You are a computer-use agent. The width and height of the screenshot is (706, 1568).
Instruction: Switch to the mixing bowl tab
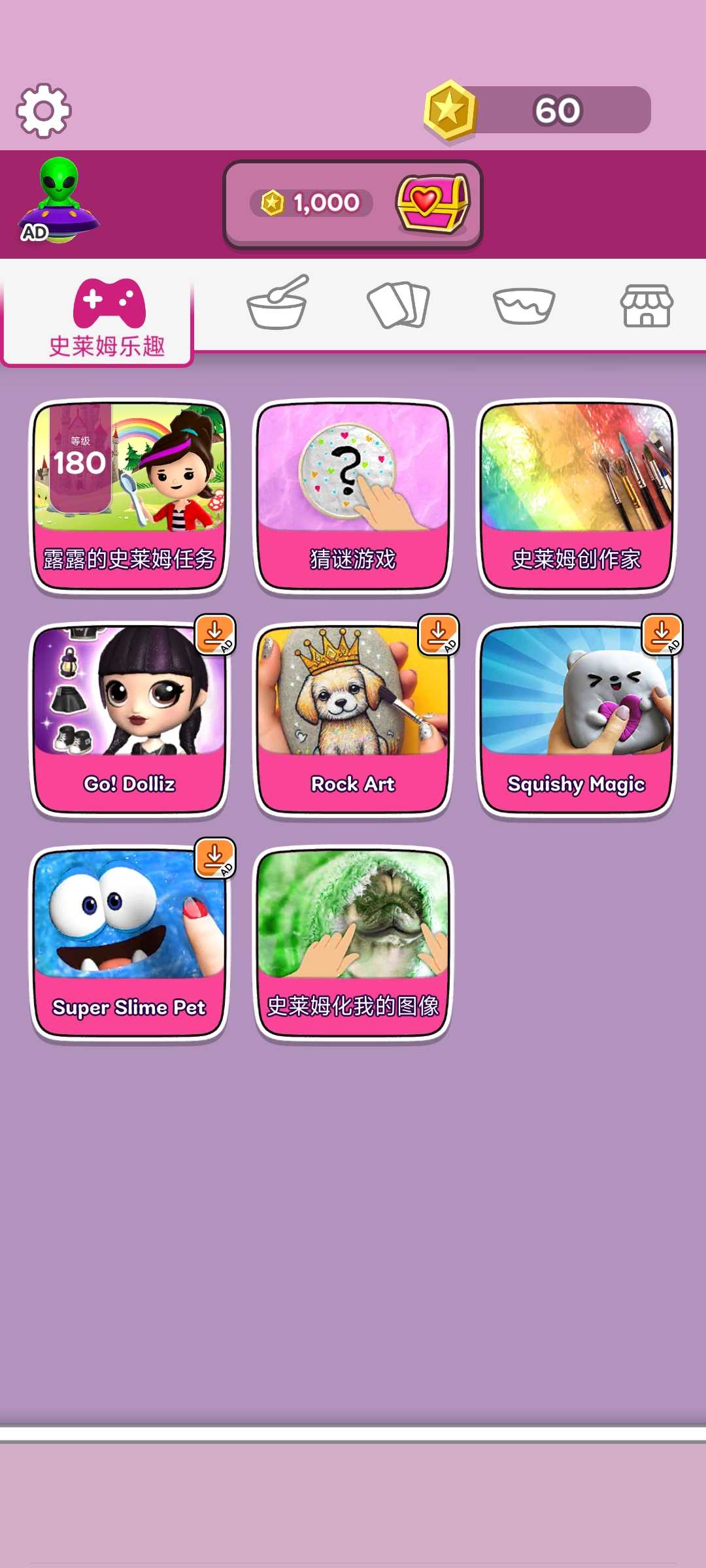pos(277,303)
